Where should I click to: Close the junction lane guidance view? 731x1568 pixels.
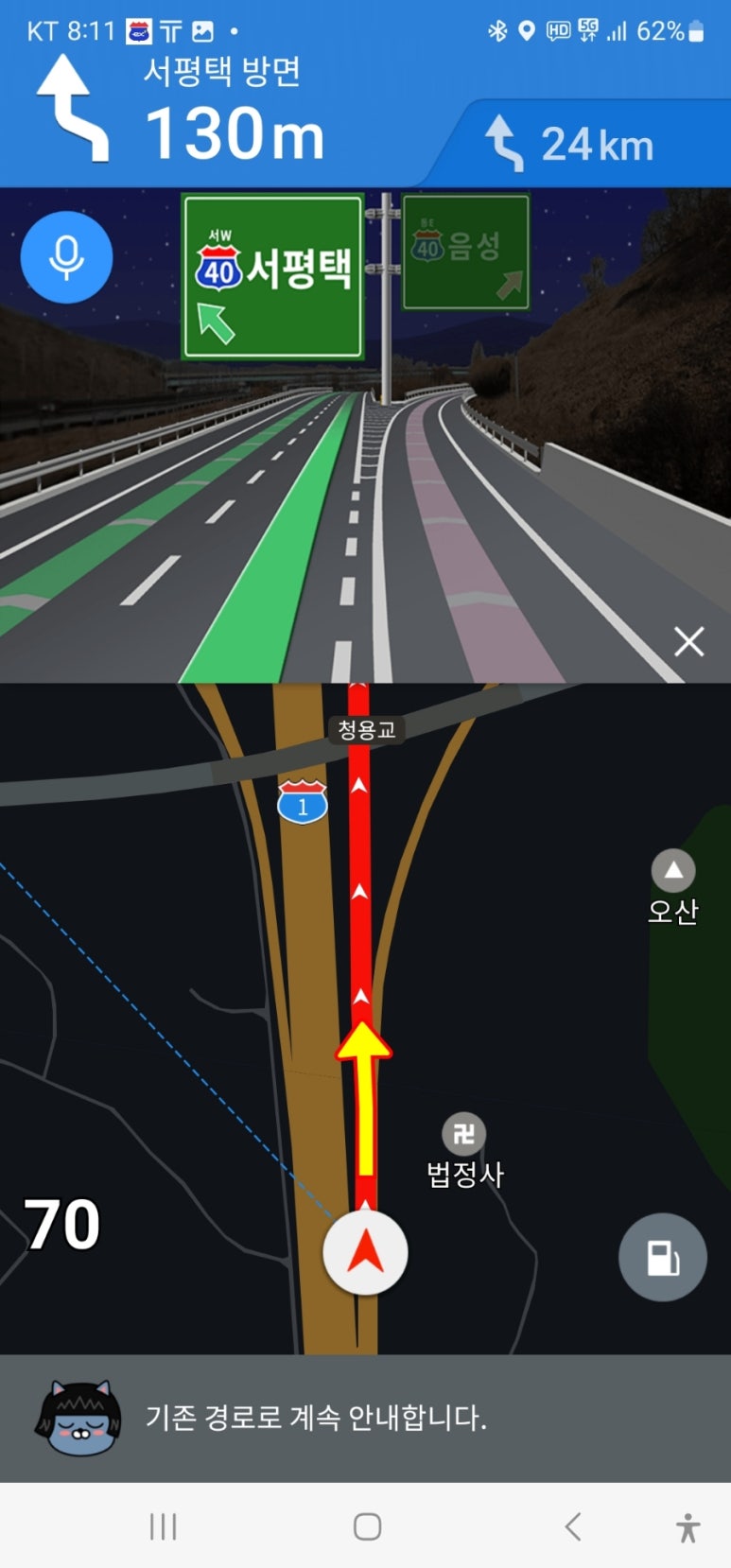tap(688, 641)
